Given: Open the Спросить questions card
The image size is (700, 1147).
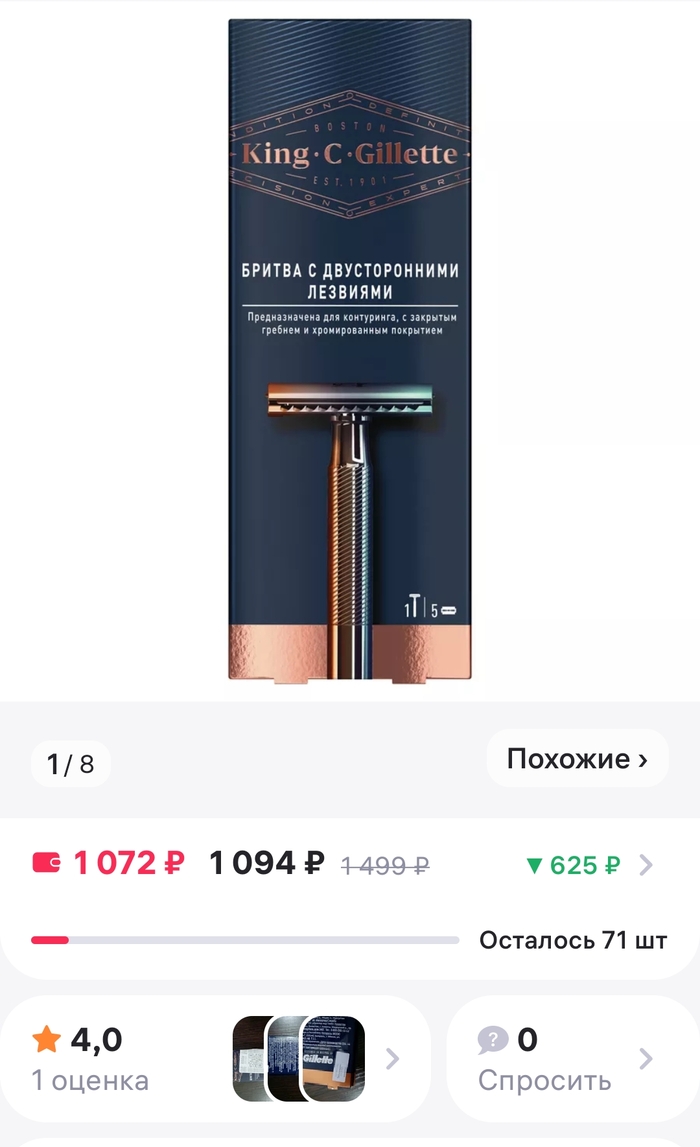Looking at the screenshot, I should pos(565,1058).
